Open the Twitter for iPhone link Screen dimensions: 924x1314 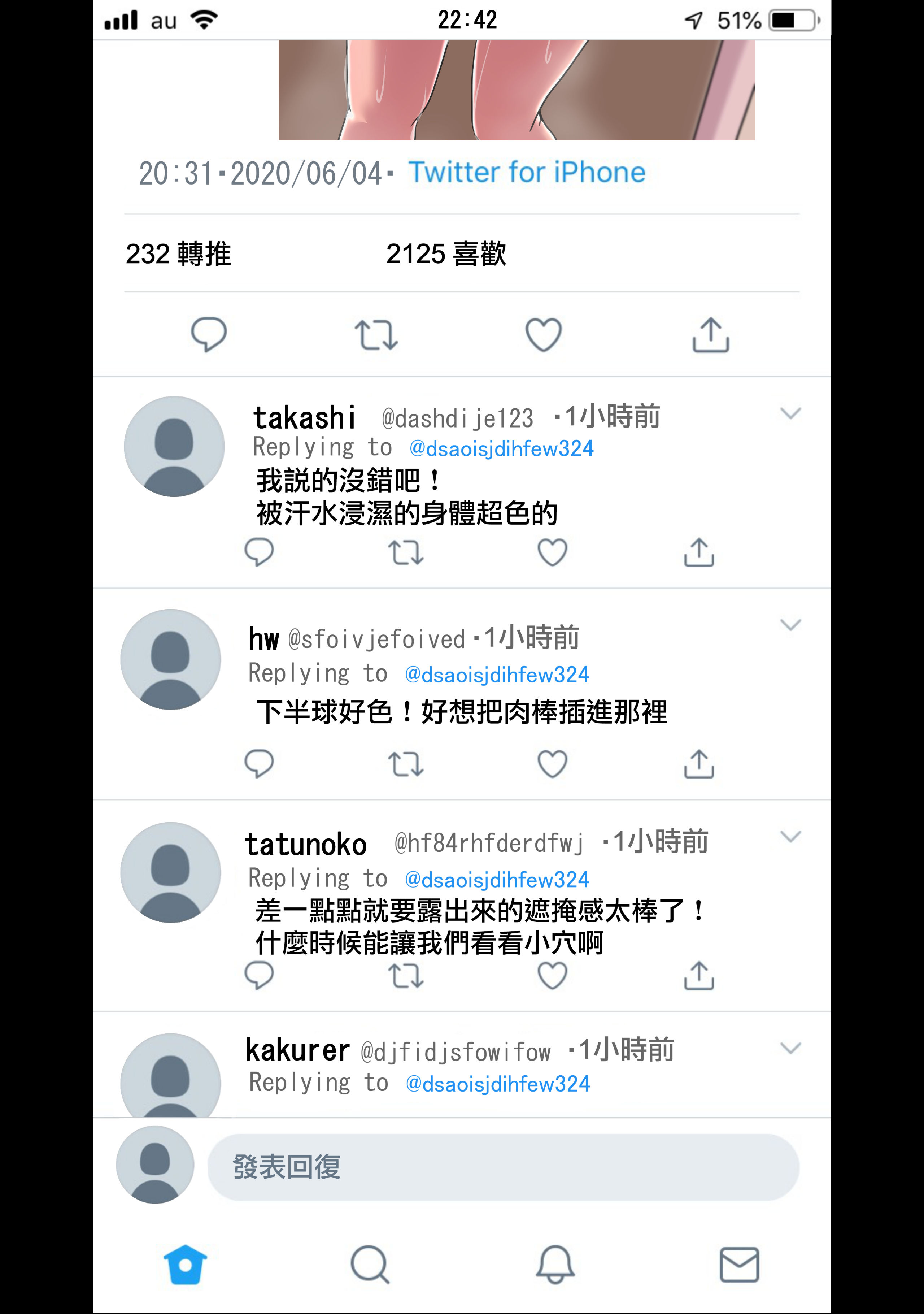(526, 172)
